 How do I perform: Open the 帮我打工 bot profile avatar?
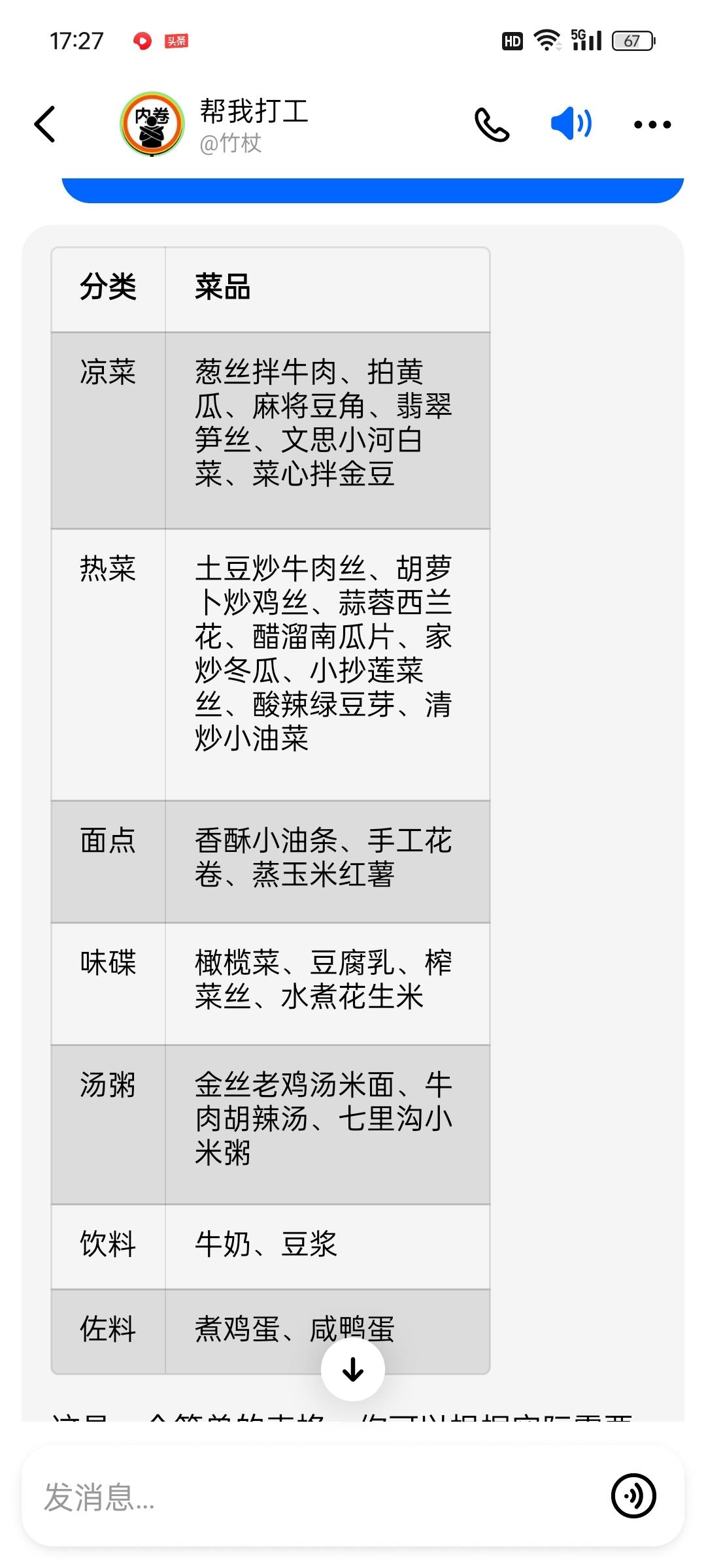(x=152, y=124)
